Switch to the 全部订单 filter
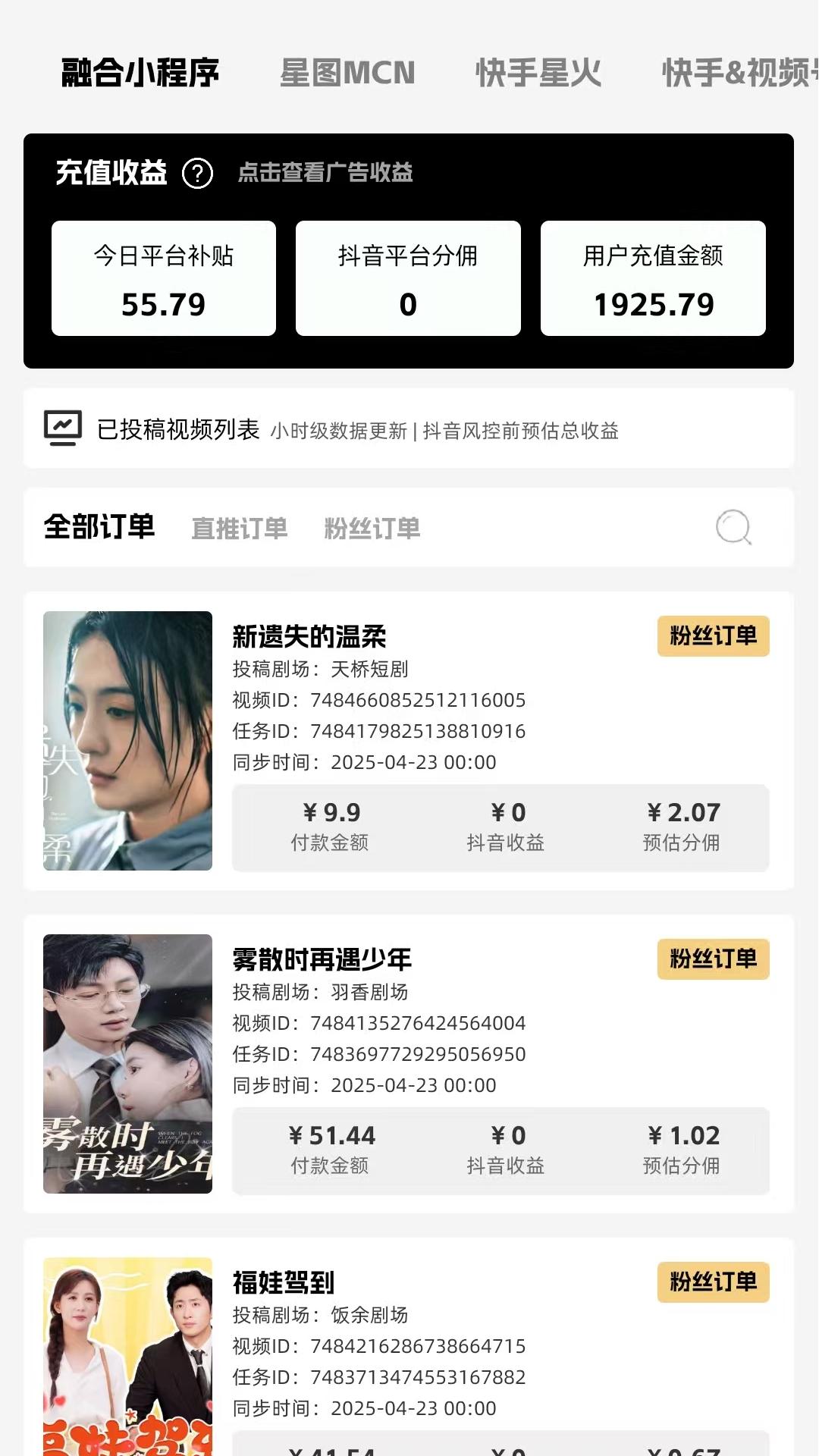Image resolution: width=819 pixels, height=1456 pixels. pos(99,528)
